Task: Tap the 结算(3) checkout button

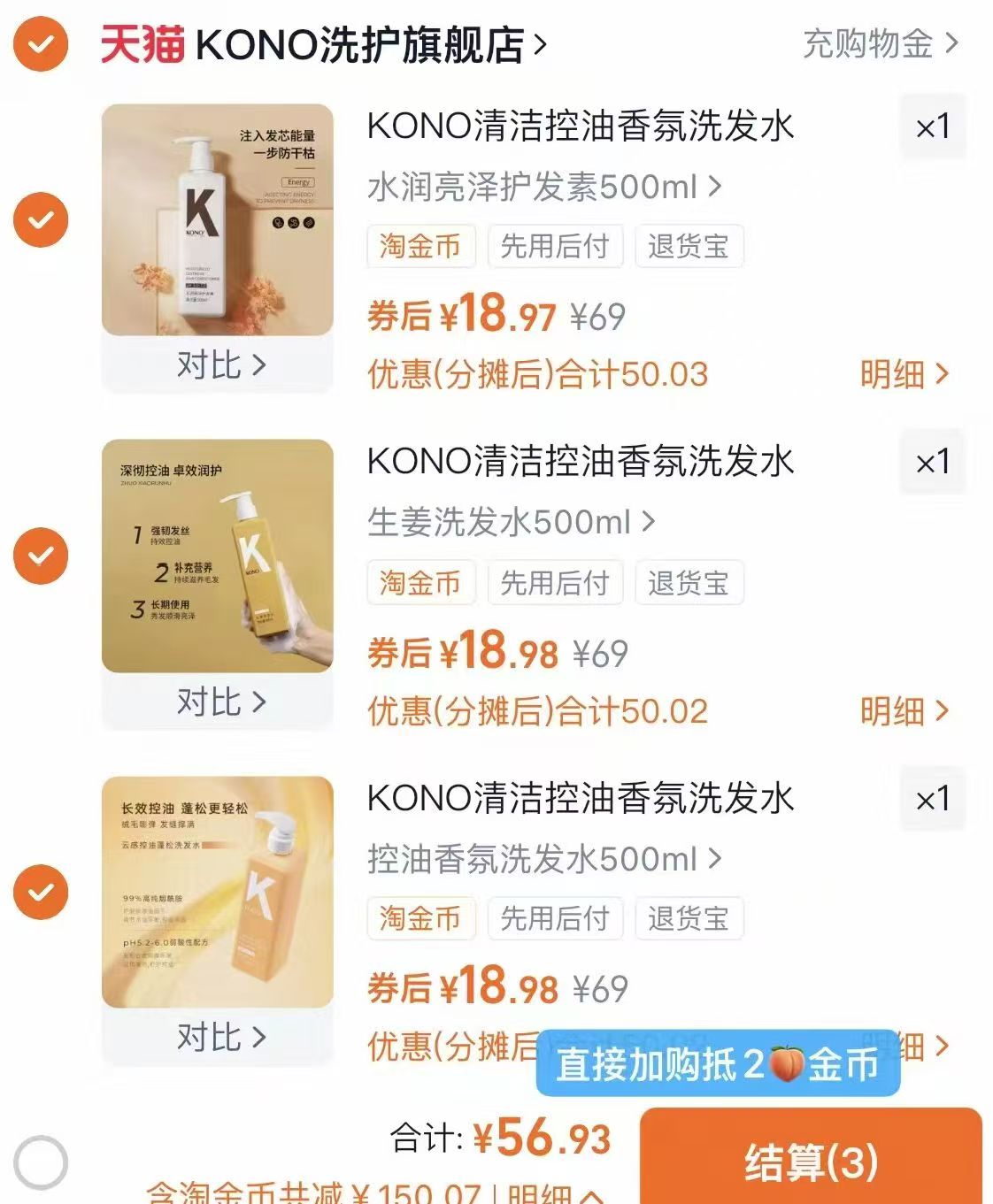Action: click(814, 1164)
